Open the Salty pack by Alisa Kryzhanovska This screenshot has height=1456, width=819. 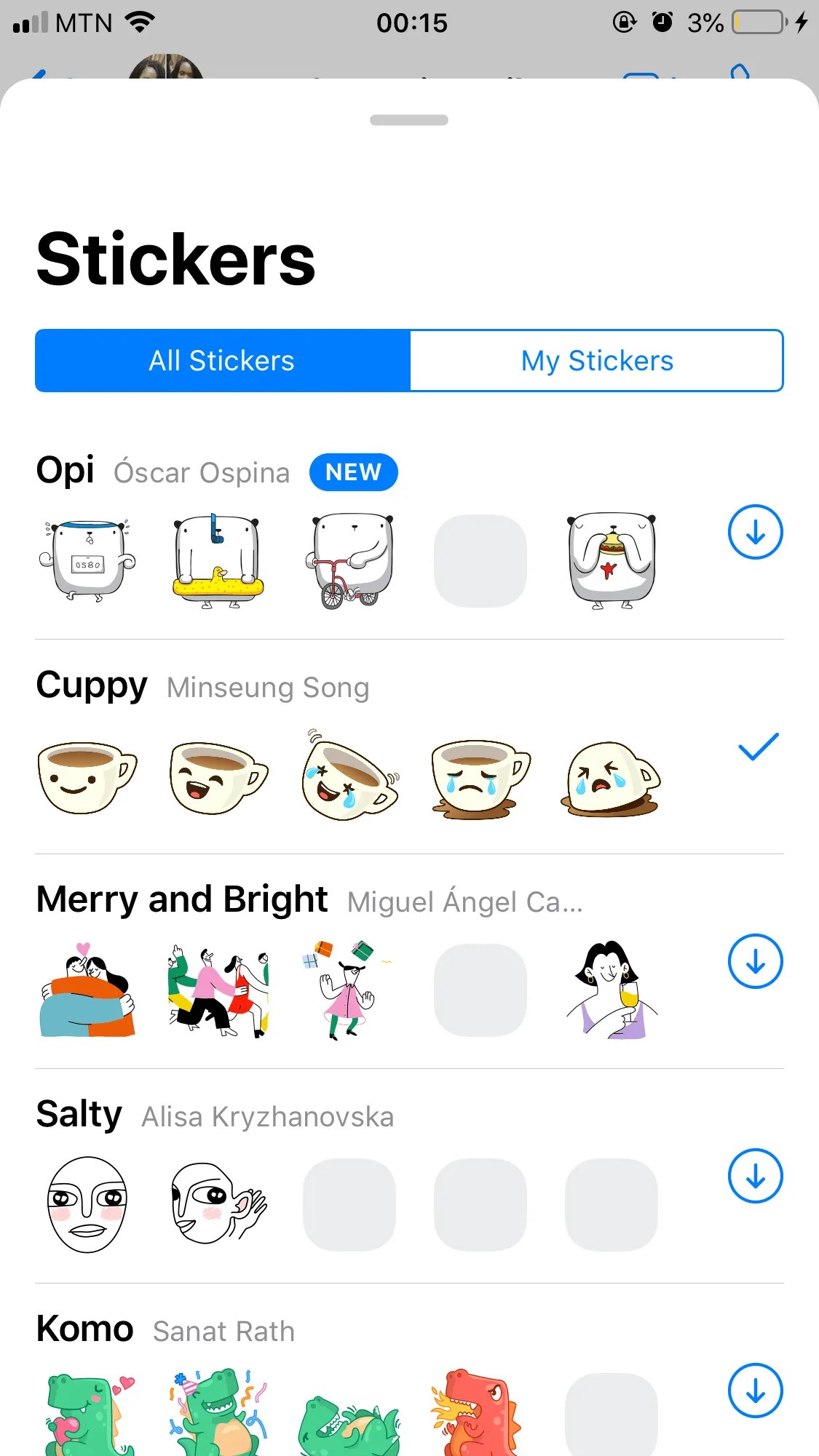click(x=79, y=1114)
